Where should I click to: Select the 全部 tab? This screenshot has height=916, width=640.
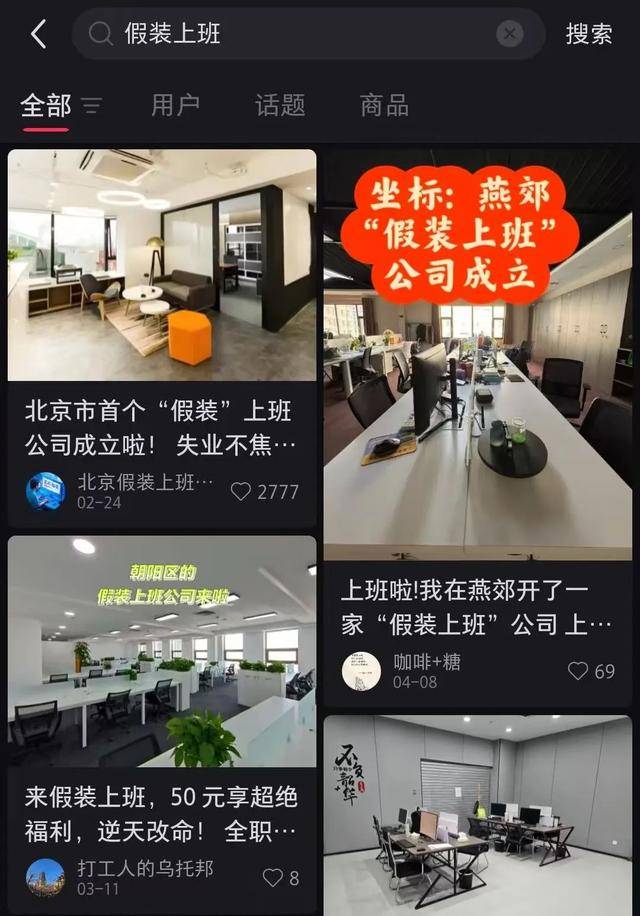45,105
